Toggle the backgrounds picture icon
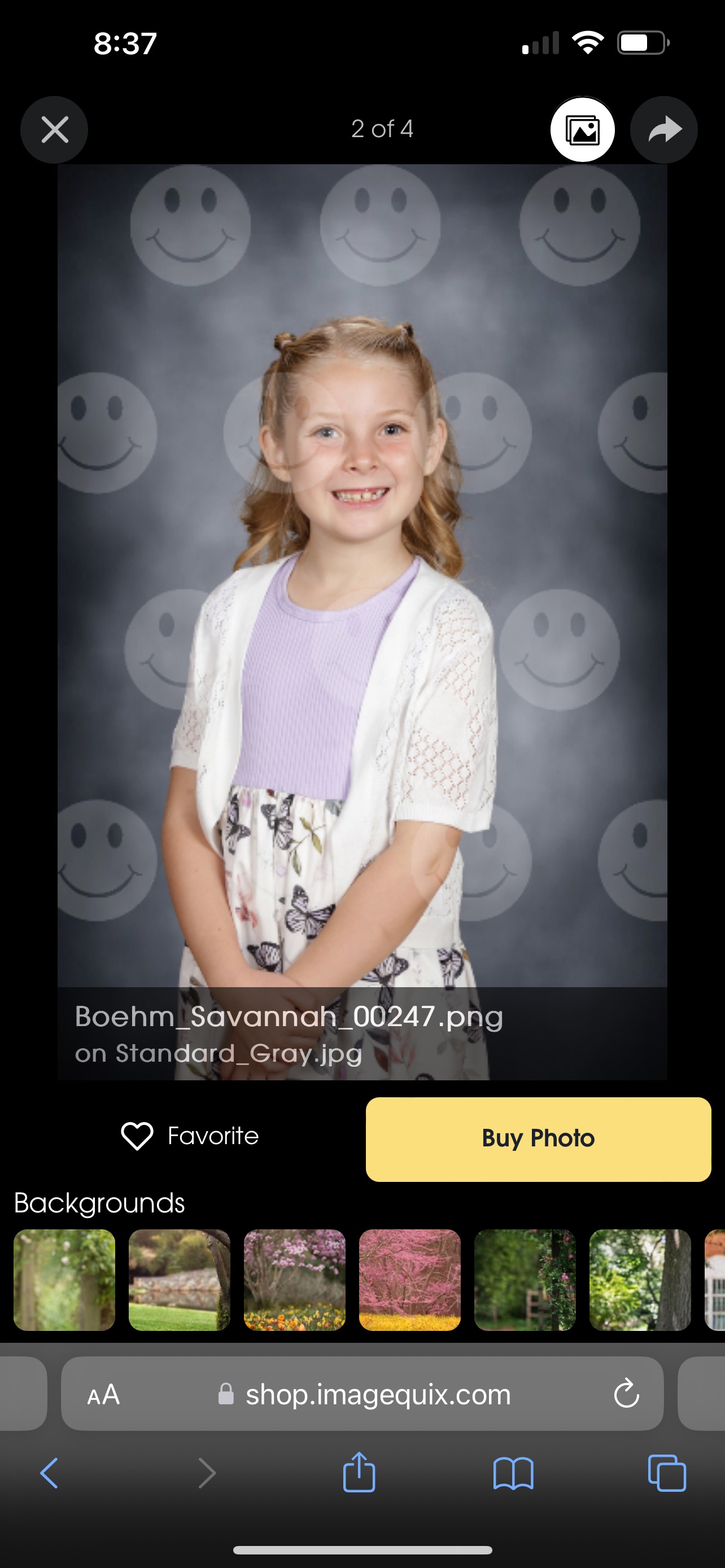The width and height of the screenshot is (725, 1568). click(x=583, y=130)
